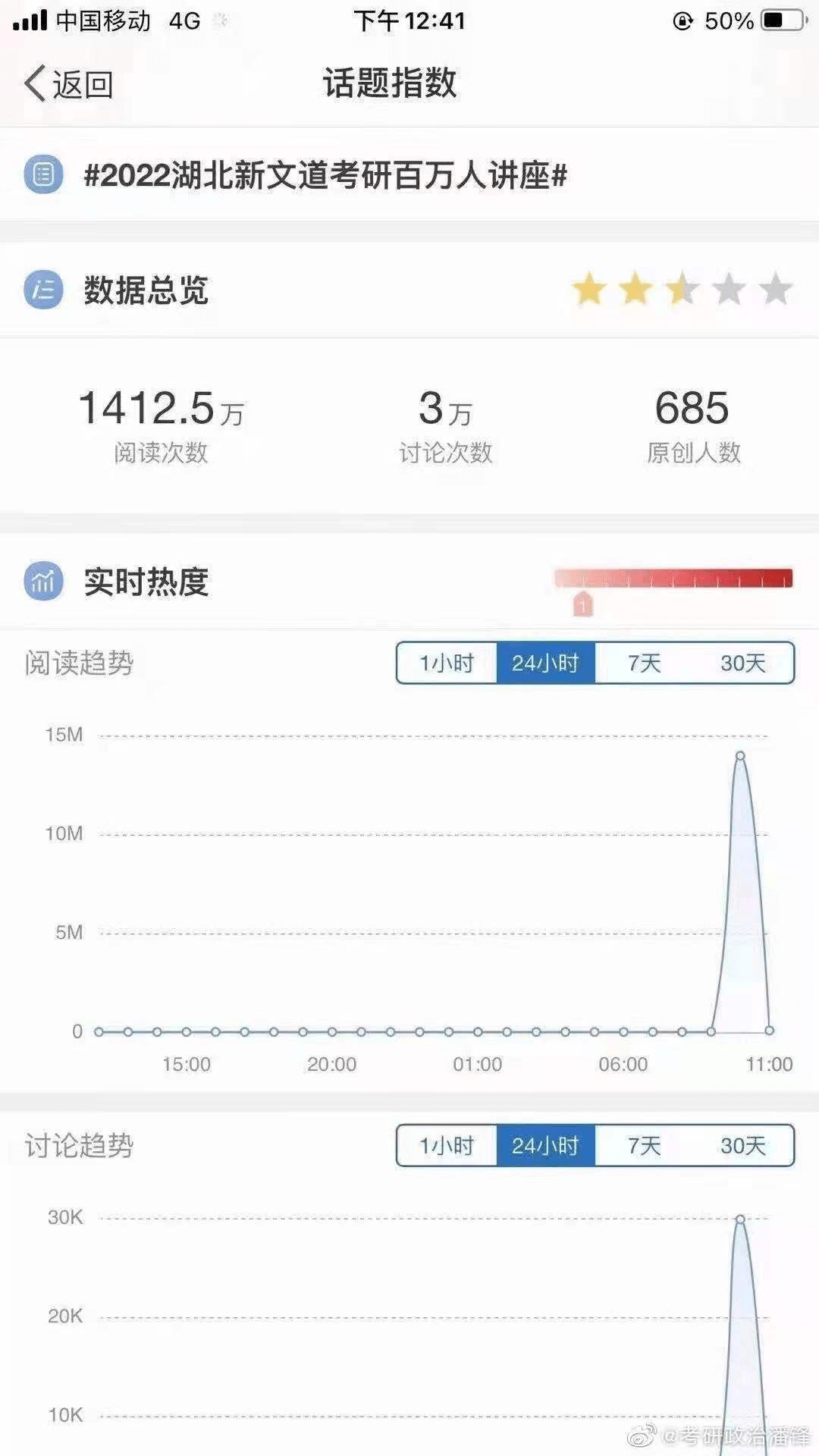Go back using the 返回 button
The height and width of the screenshot is (1456, 819).
[69, 83]
